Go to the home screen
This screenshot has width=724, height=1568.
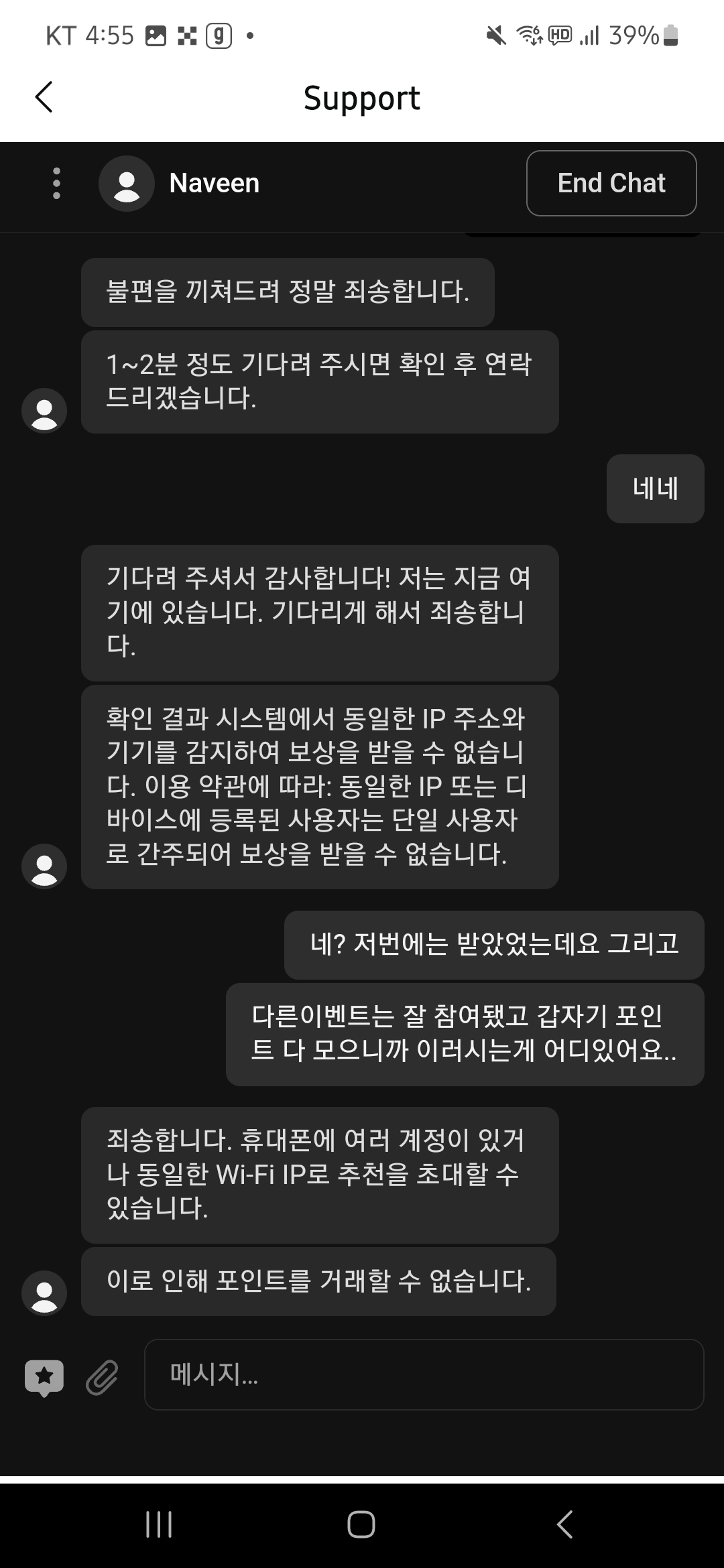click(x=361, y=1524)
